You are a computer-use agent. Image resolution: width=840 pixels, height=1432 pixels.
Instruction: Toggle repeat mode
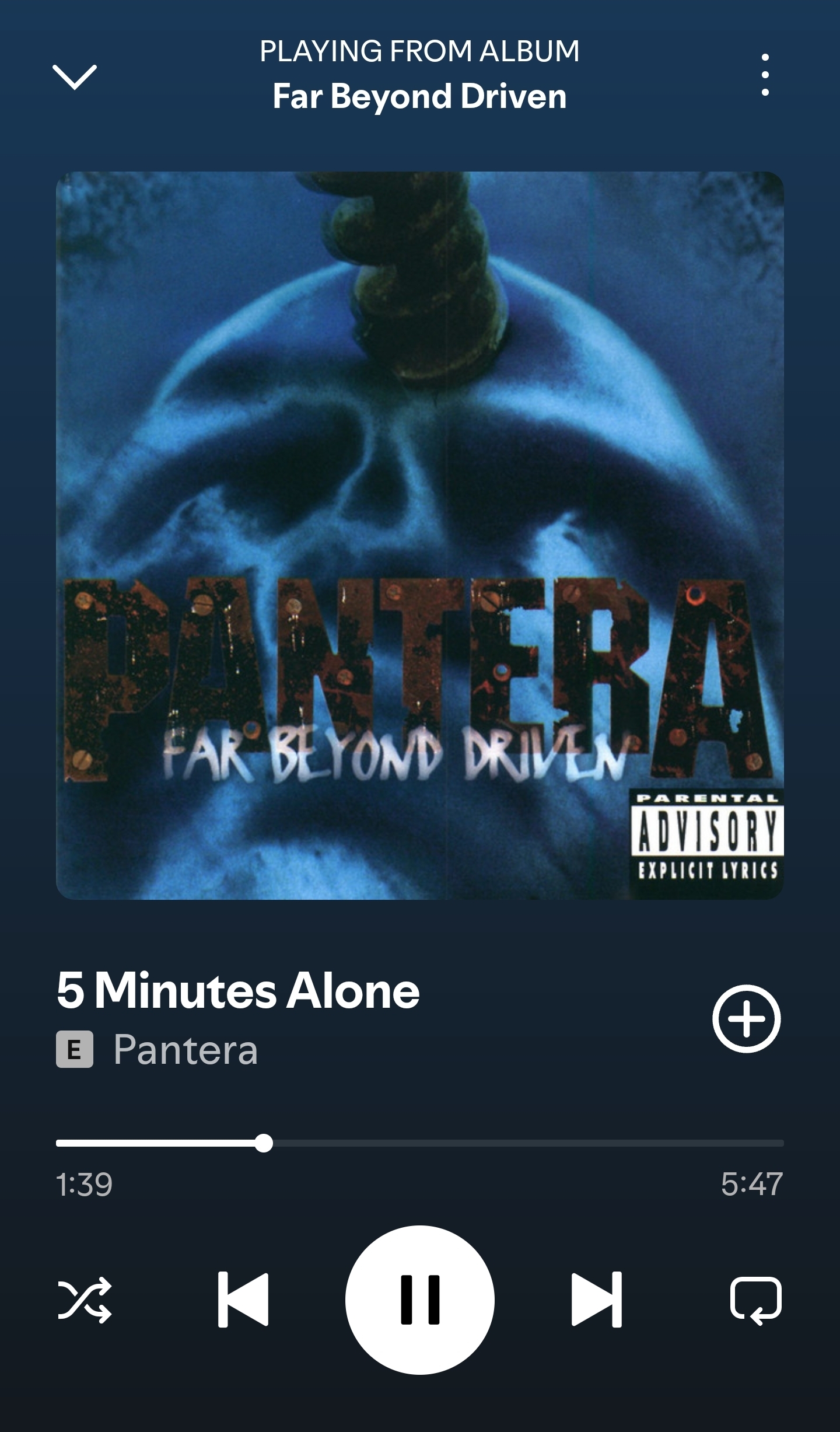point(755,1301)
